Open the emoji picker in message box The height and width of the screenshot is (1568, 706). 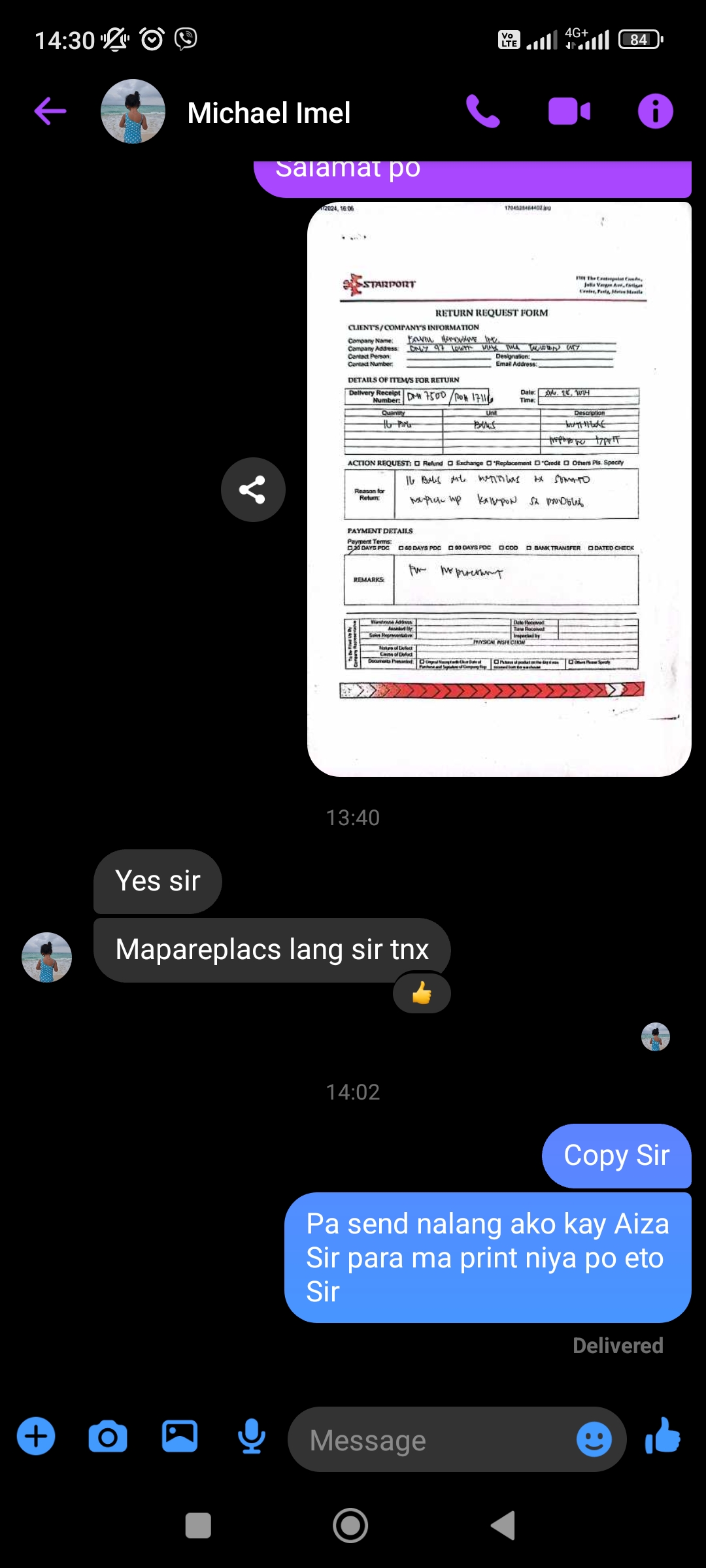click(x=594, y=1439)
